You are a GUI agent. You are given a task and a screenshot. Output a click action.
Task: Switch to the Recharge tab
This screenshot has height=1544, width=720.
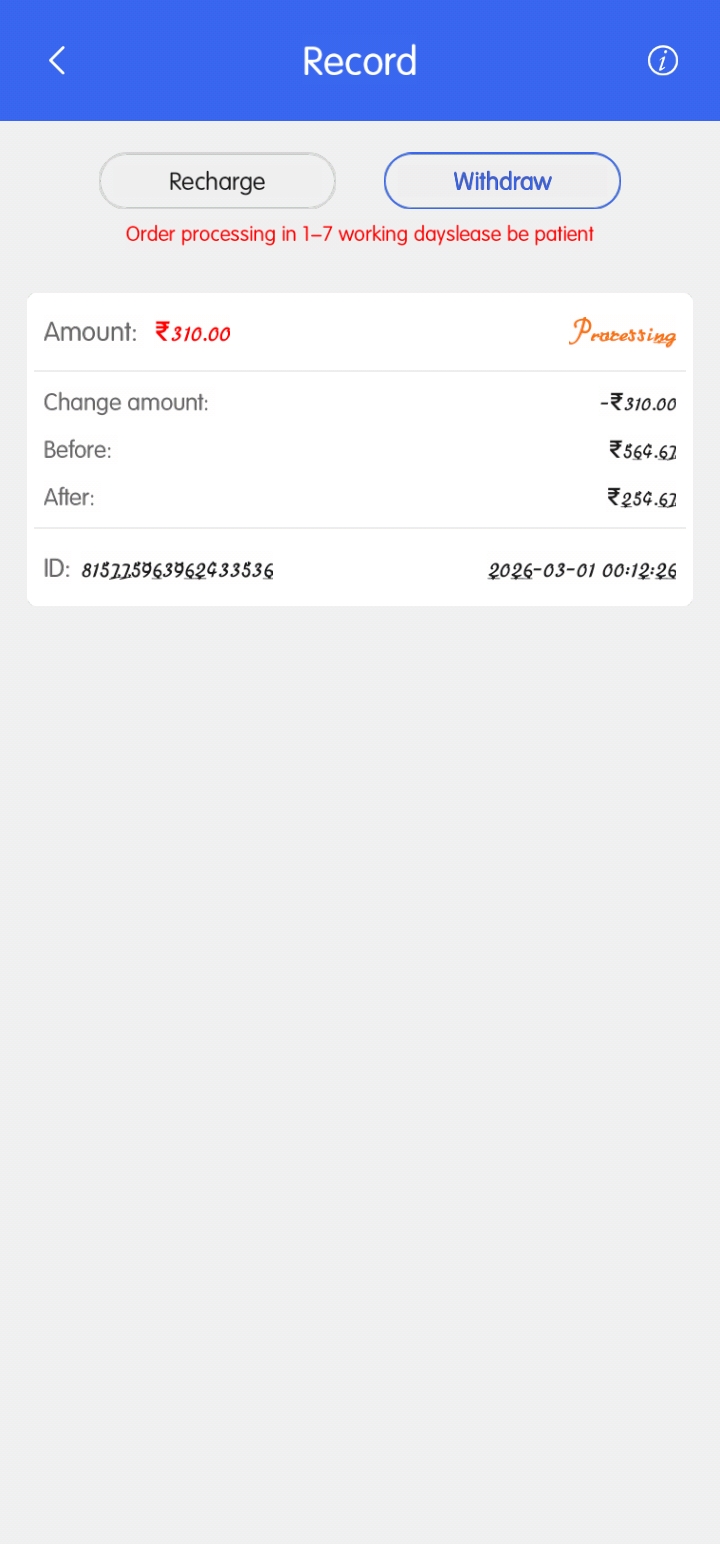tap(217, 181)
